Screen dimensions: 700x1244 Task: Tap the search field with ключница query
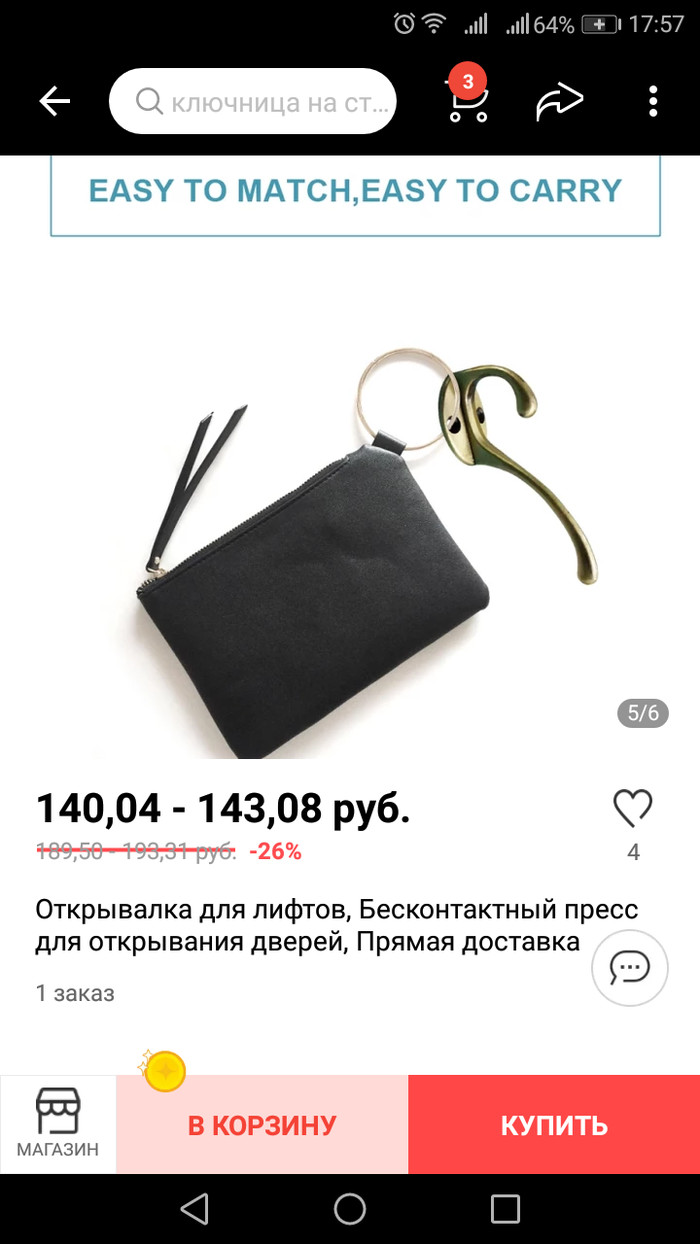click(x=252, y=101)
